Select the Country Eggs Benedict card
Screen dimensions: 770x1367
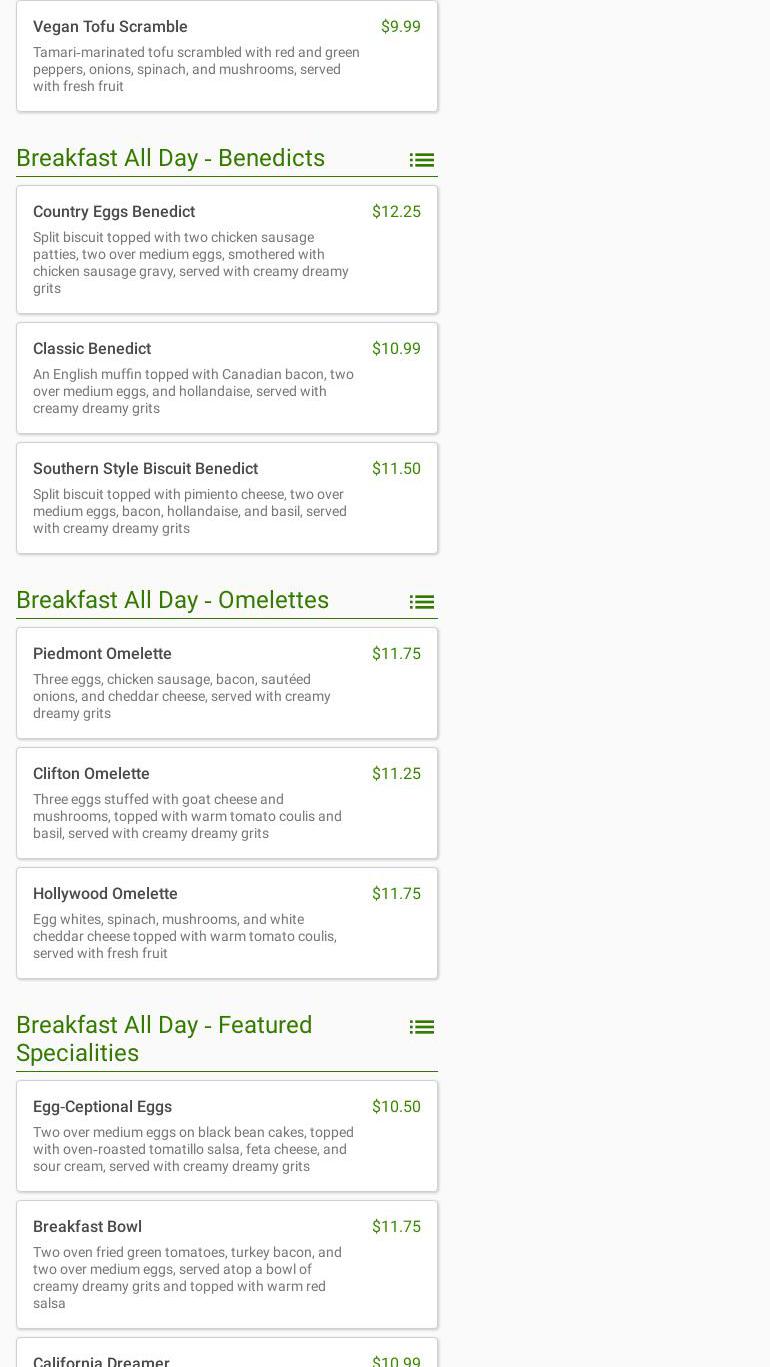pos(227,249)
